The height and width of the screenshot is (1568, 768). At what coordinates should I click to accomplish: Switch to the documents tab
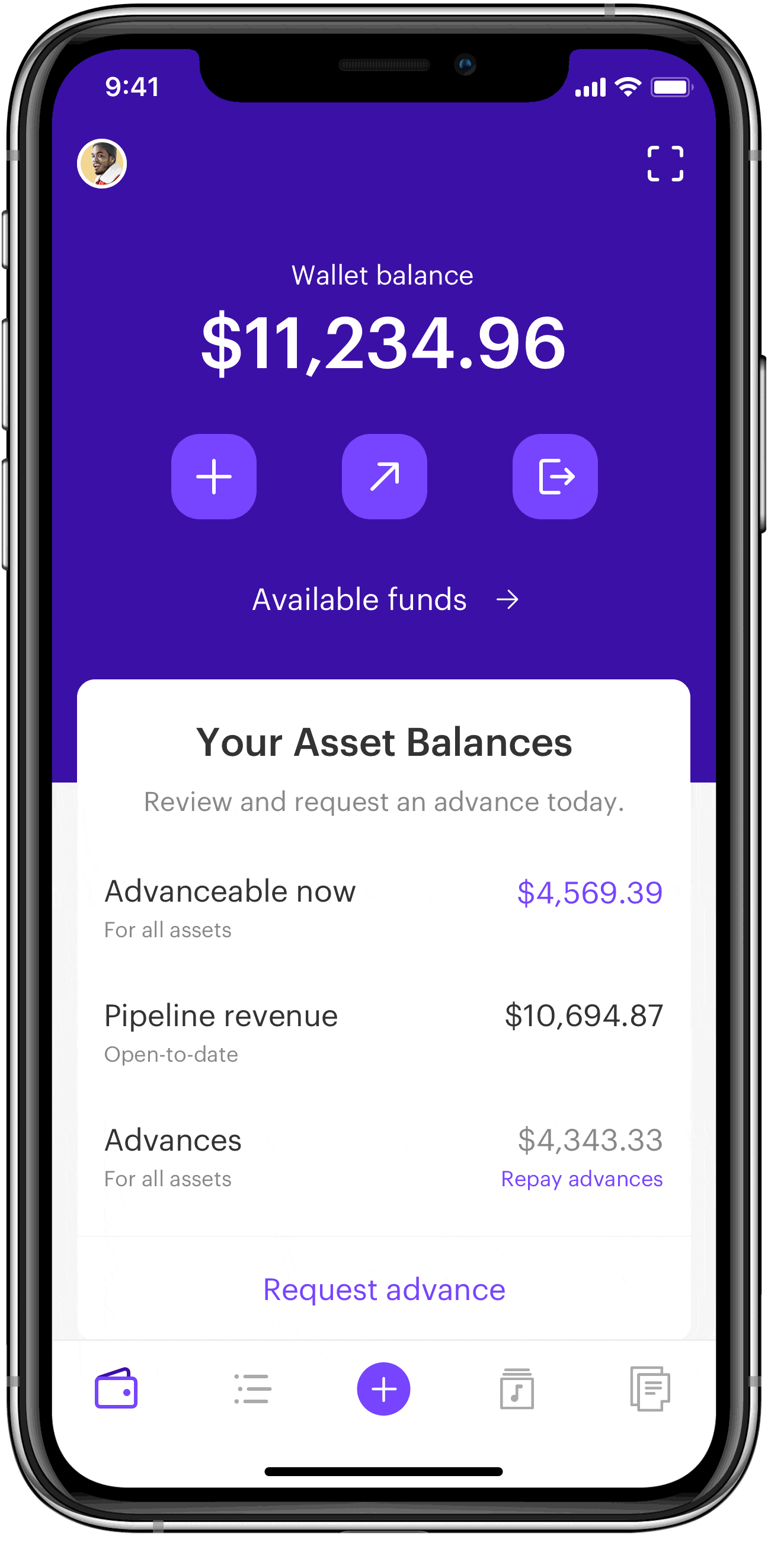coord(650,1388)
